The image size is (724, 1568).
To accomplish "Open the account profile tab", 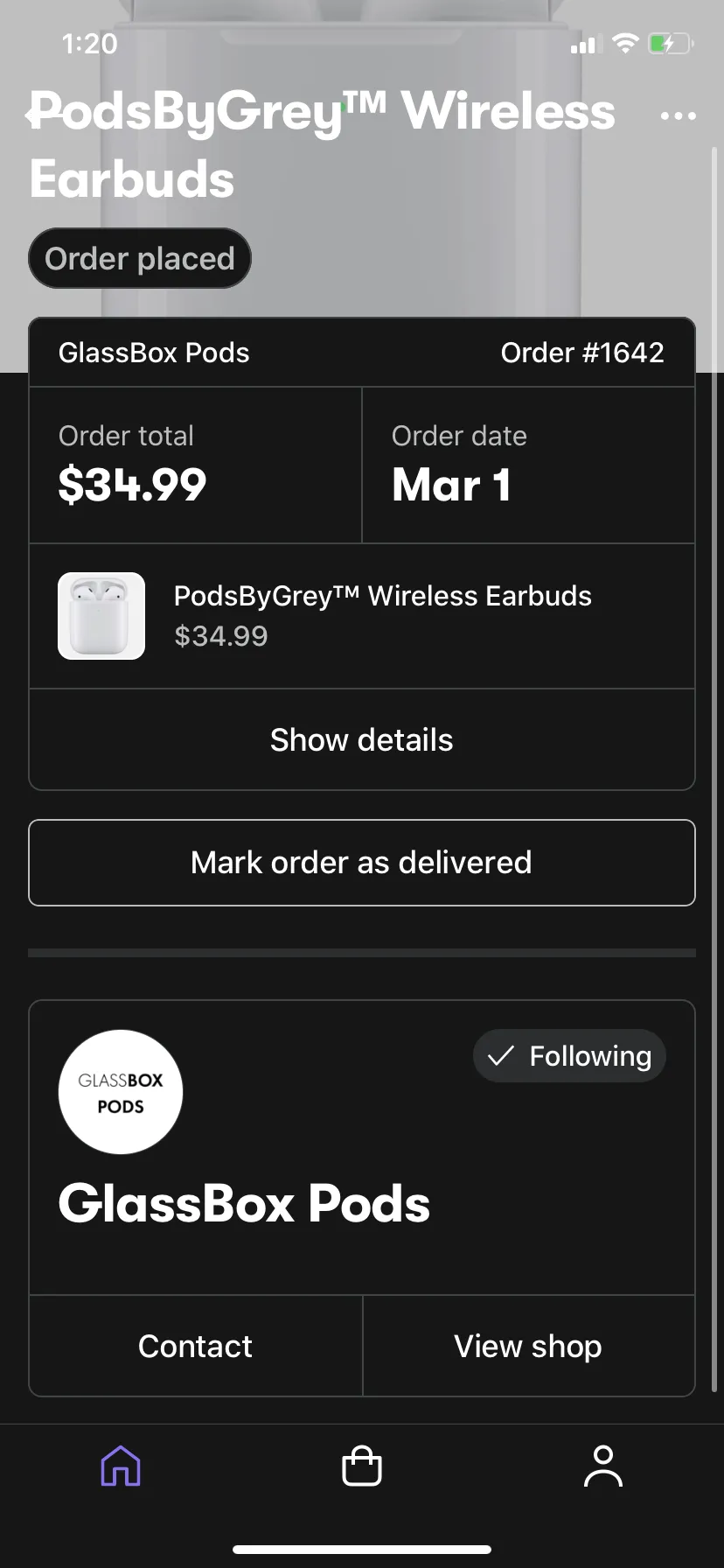I will pyautogui.click(x=603, y=1466).
